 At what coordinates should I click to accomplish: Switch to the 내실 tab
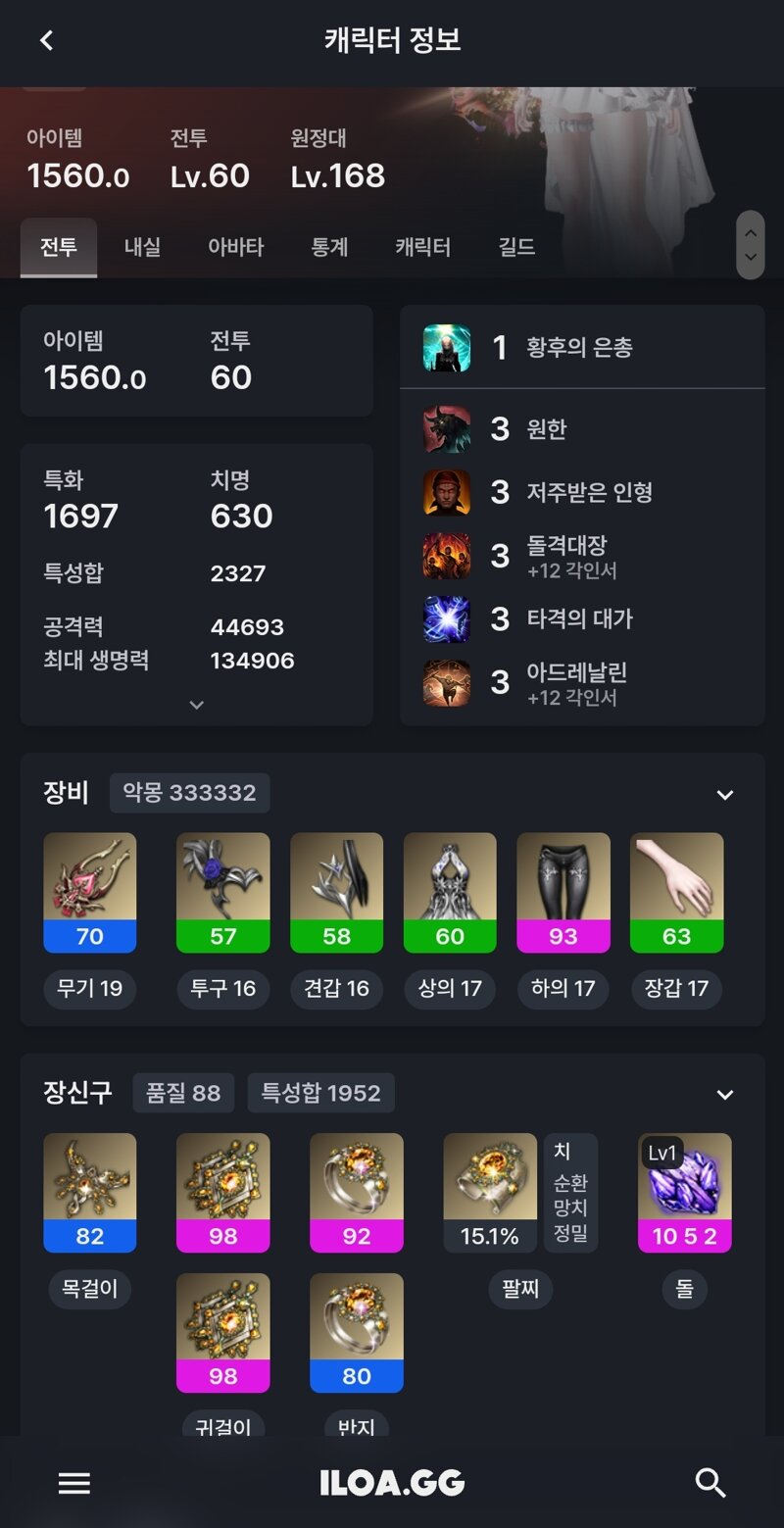click(142, 247)
